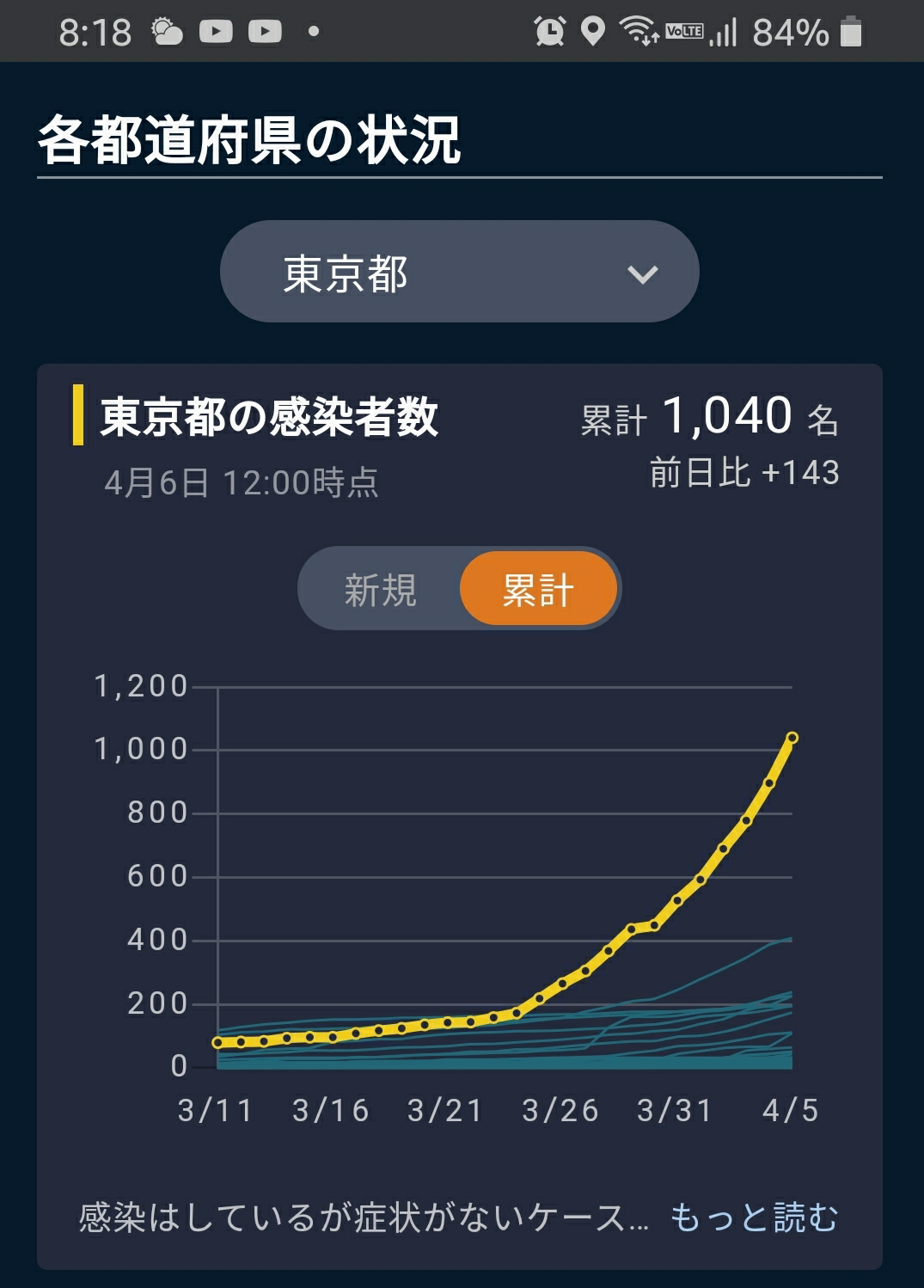Switch to the 新規 tab

(380, 590)
